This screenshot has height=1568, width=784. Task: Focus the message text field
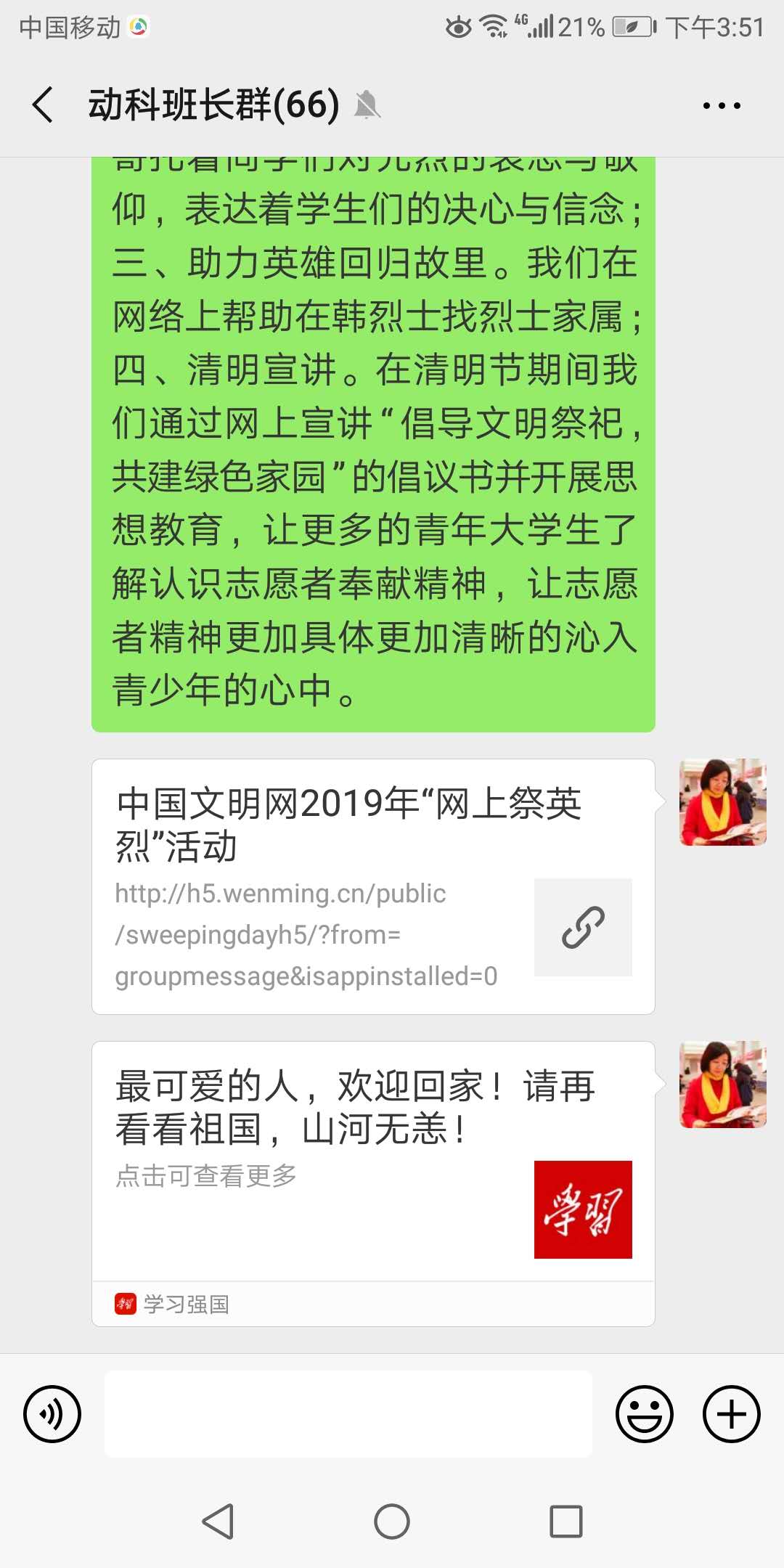click(348, 1414)
